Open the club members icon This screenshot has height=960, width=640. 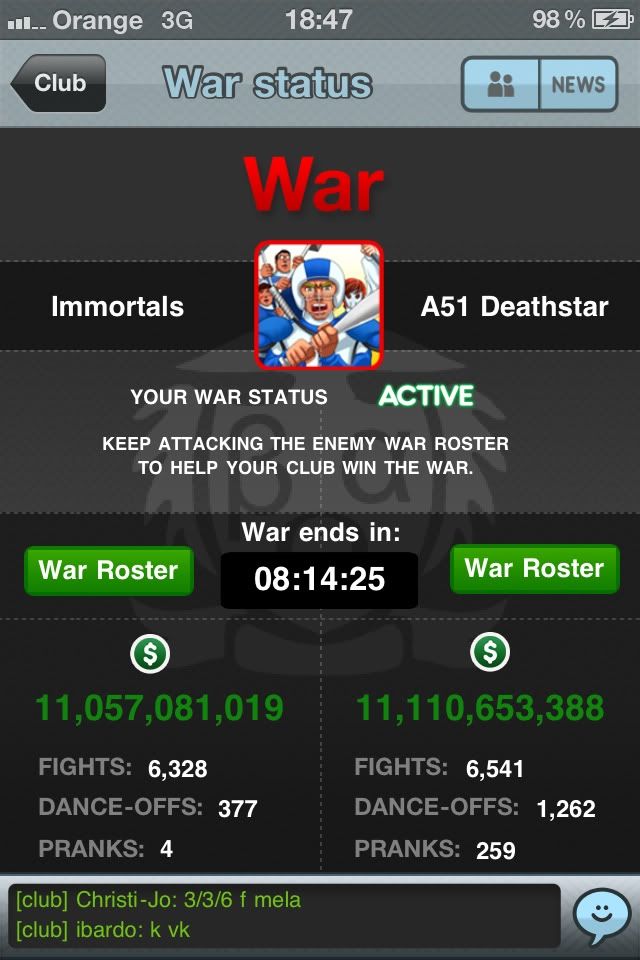coord(500,85)
